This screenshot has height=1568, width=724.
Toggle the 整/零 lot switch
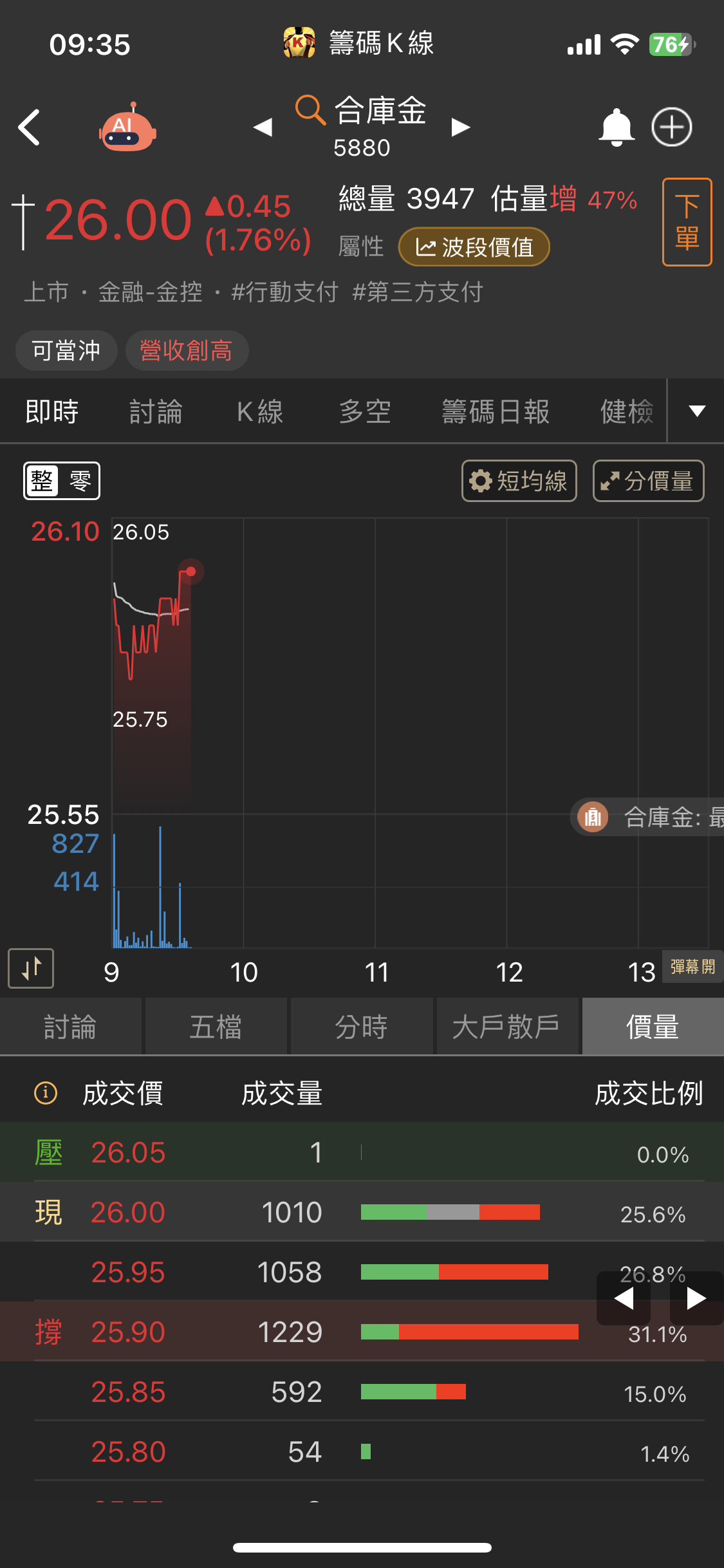coord(62,481)
